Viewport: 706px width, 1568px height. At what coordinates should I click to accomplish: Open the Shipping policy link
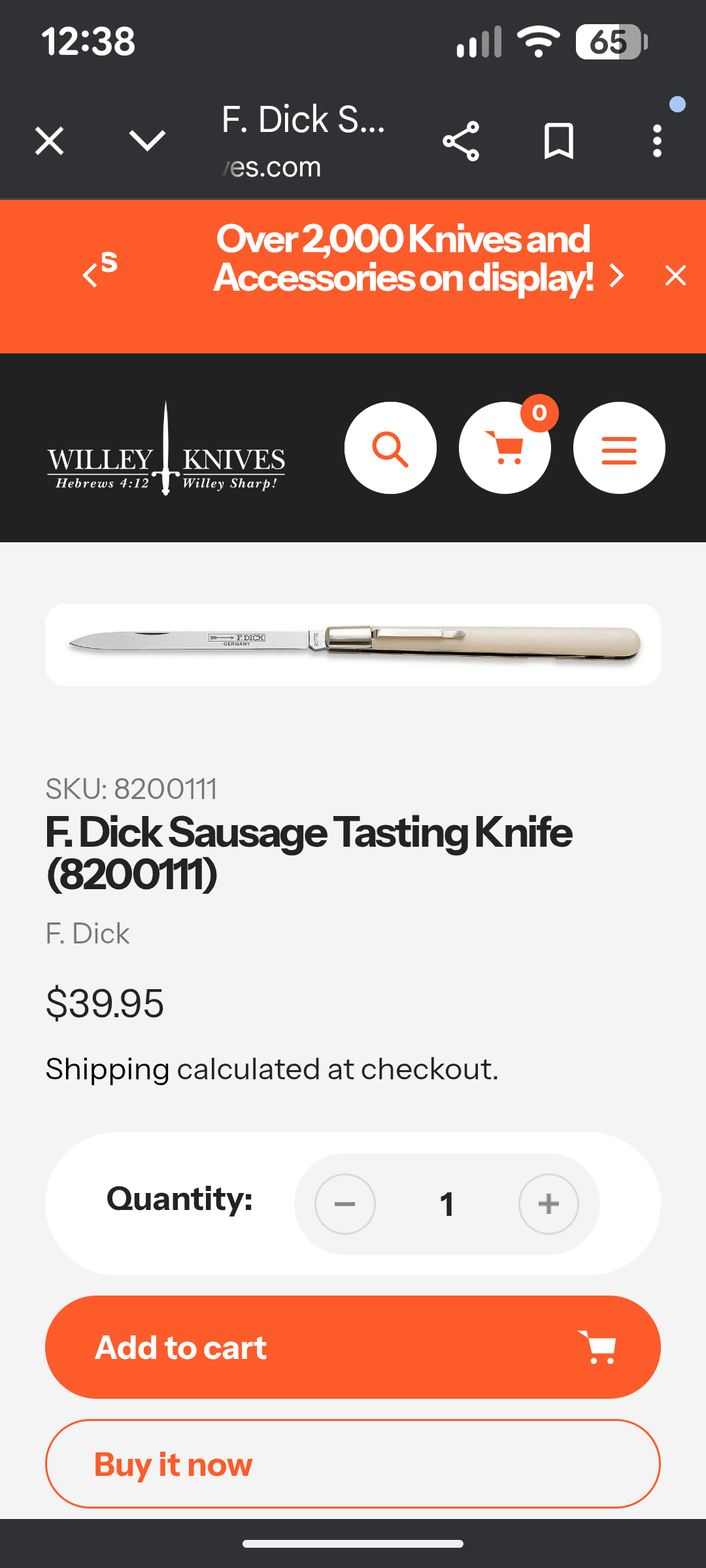(107, 1070)
